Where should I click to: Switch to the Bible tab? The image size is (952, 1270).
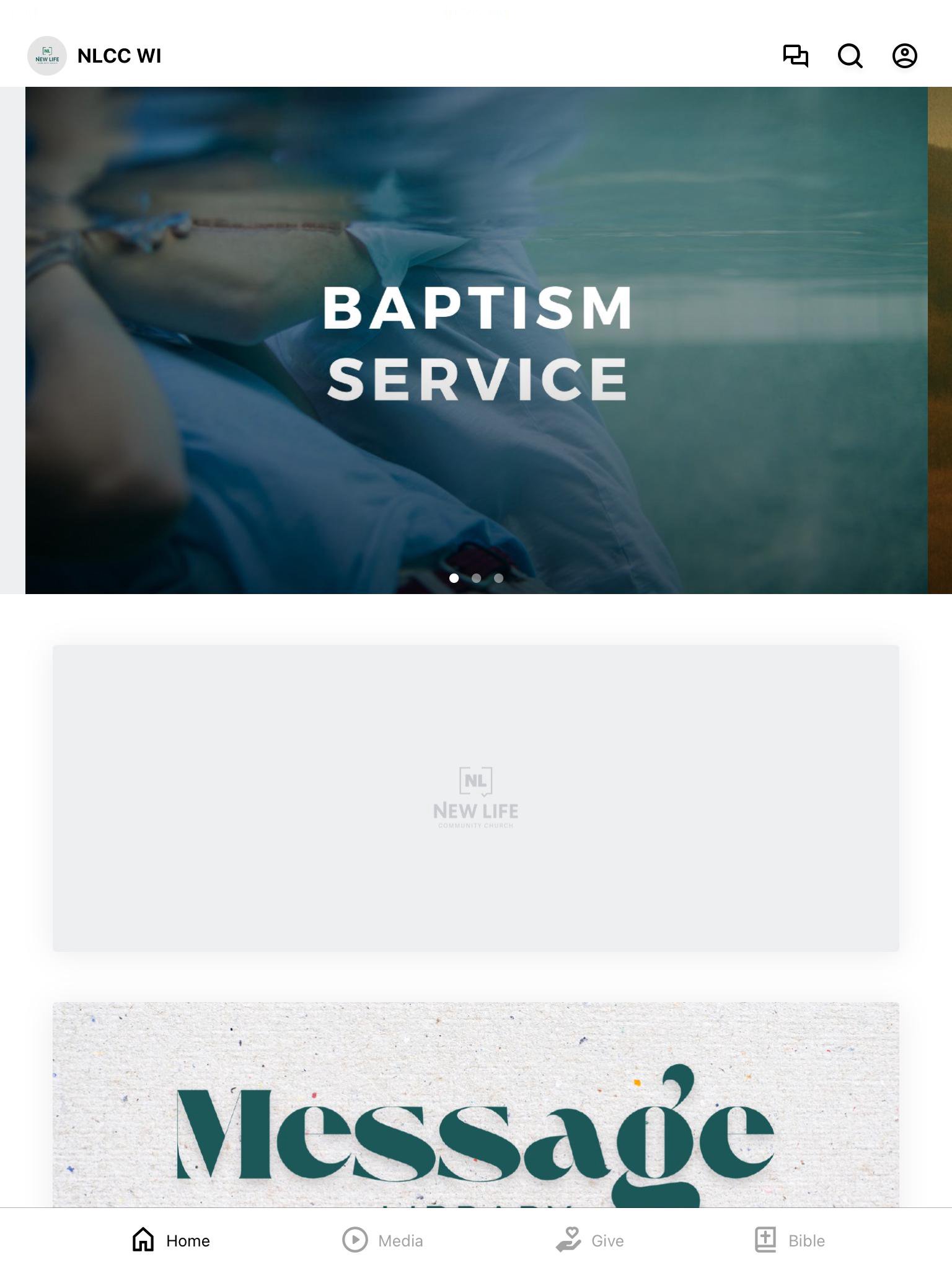tap(790, 1240)
